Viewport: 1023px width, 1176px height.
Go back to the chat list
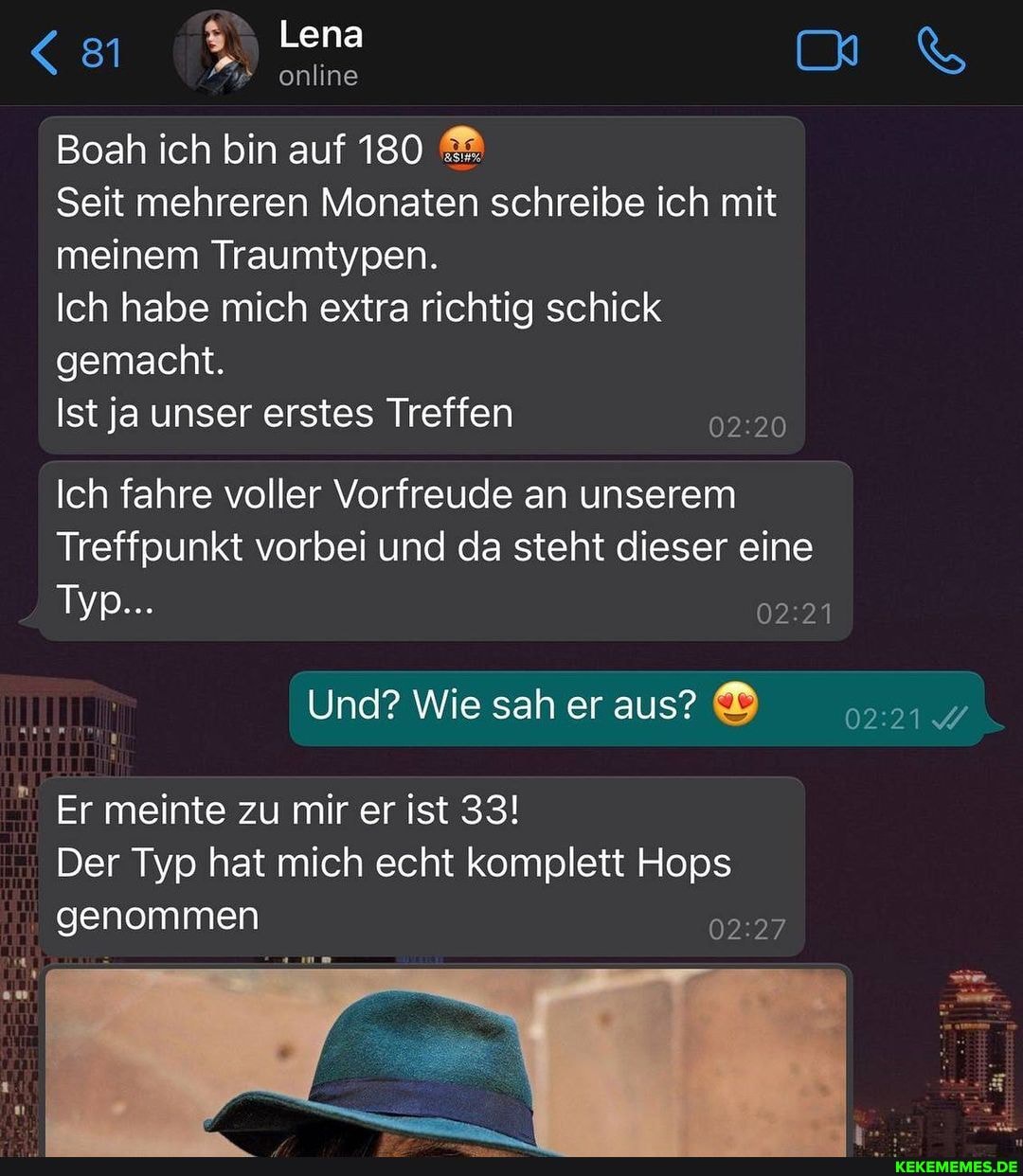pos(74,52)
